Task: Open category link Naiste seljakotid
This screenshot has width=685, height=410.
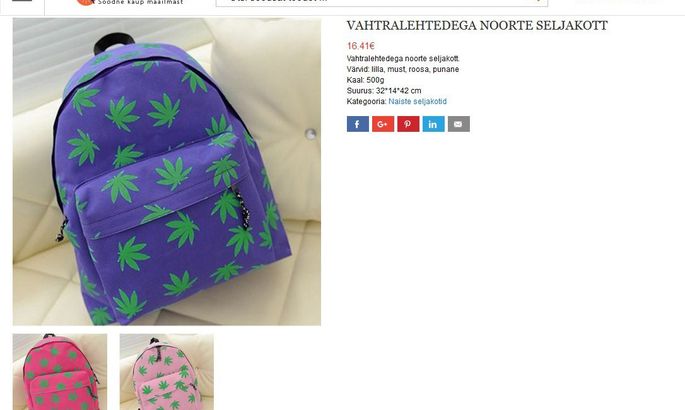Action: [417, 102]
